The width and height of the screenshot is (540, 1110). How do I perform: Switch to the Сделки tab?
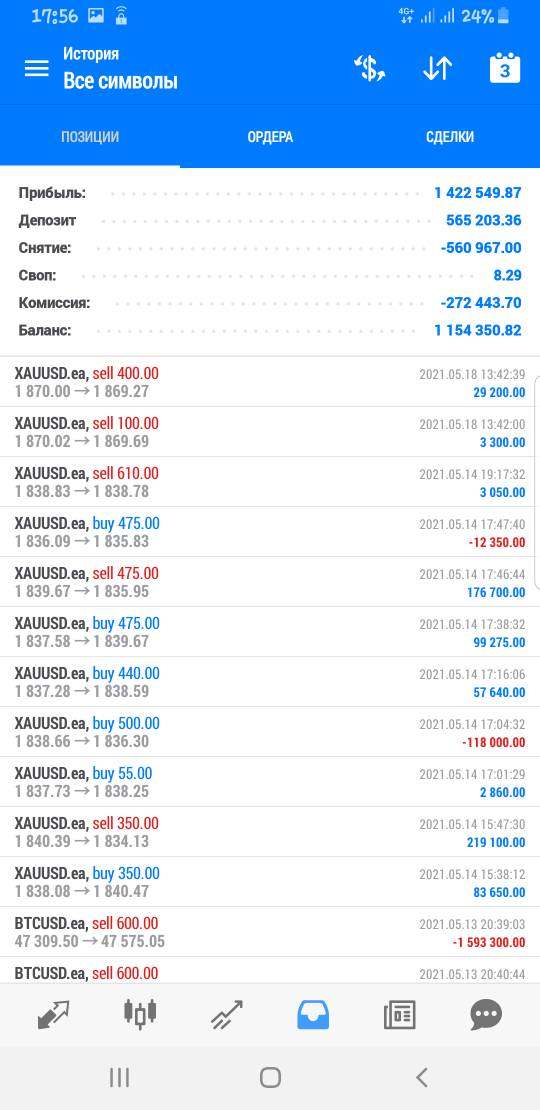[450, 137]
